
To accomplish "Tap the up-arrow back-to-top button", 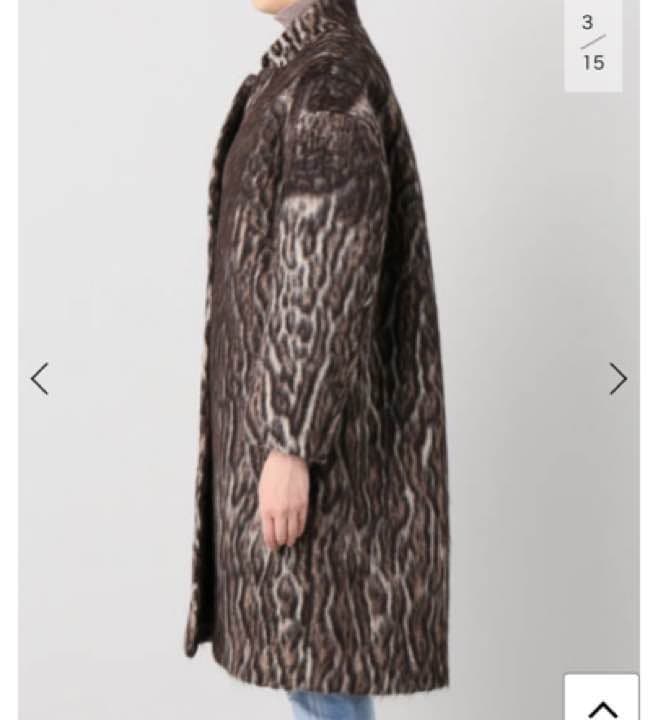I will pyautogui.click(x=601, y=702).
